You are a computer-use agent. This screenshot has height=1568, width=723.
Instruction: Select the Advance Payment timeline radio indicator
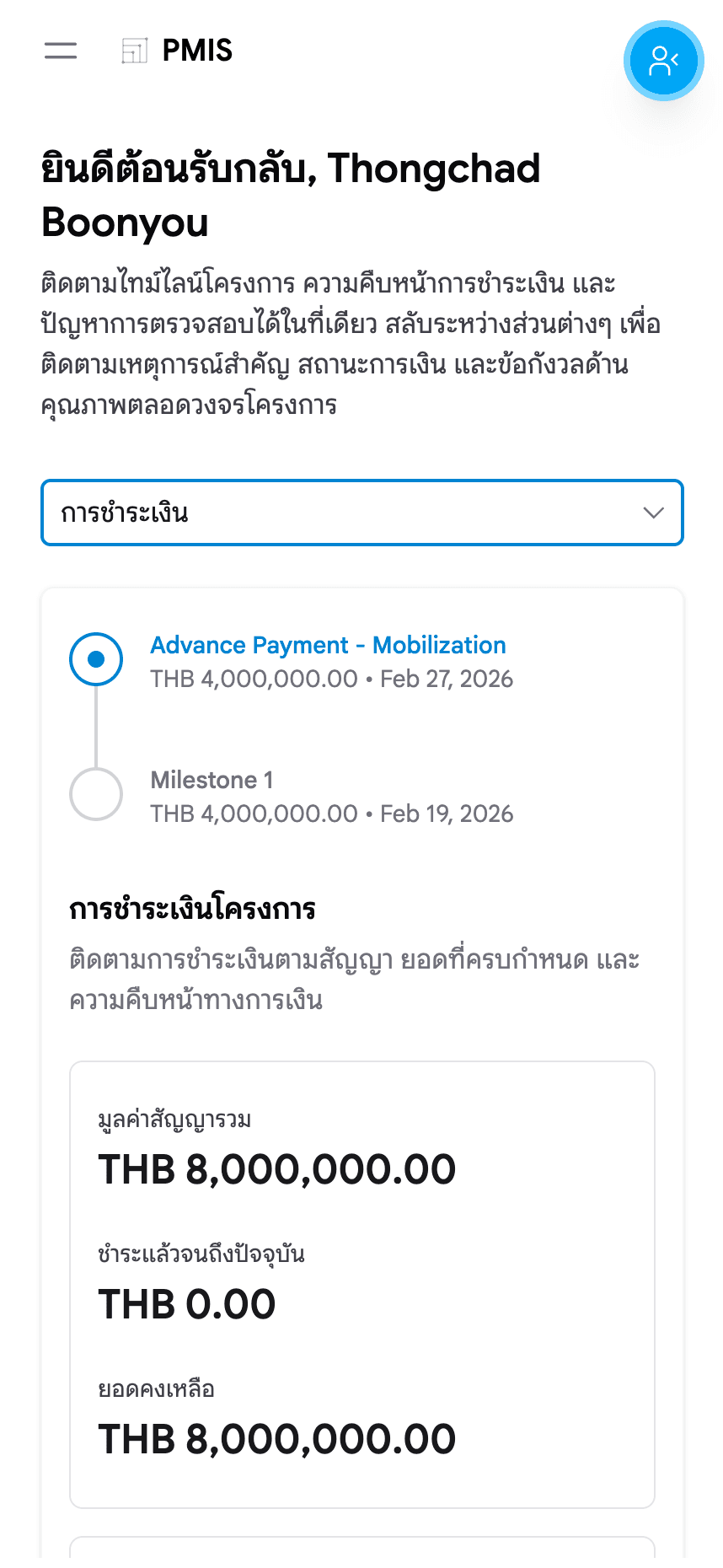[96, 658]
